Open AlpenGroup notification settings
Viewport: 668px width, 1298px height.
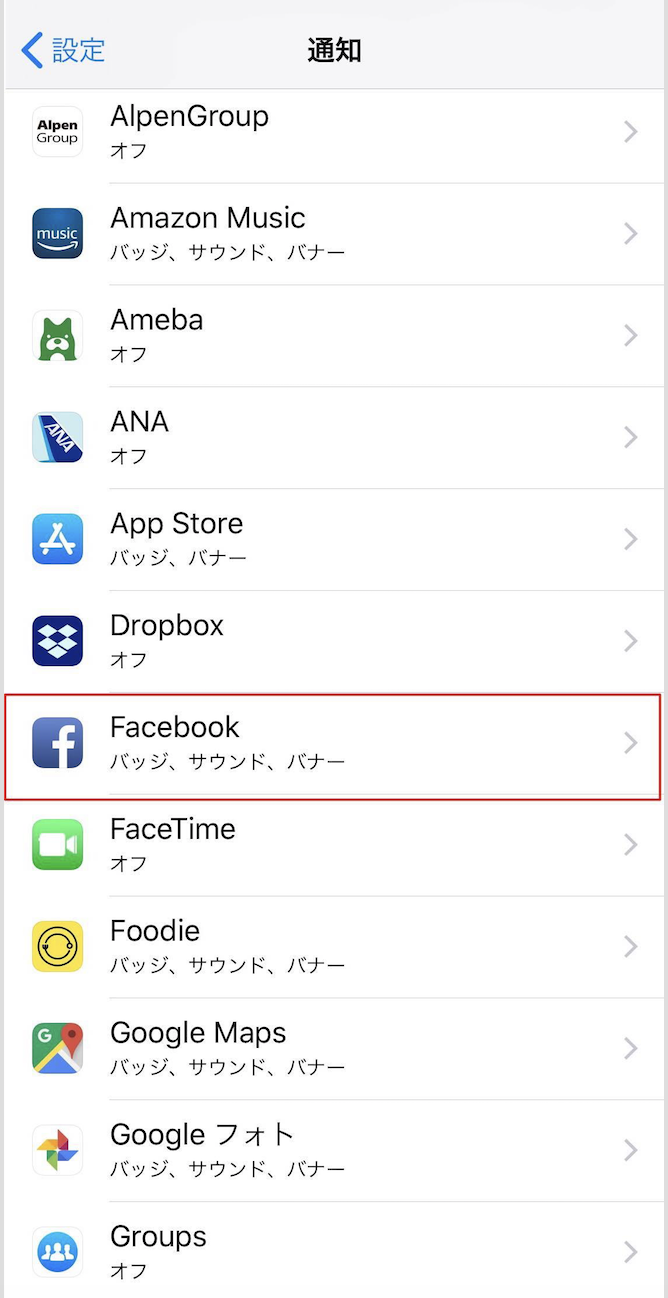[334, 133]
